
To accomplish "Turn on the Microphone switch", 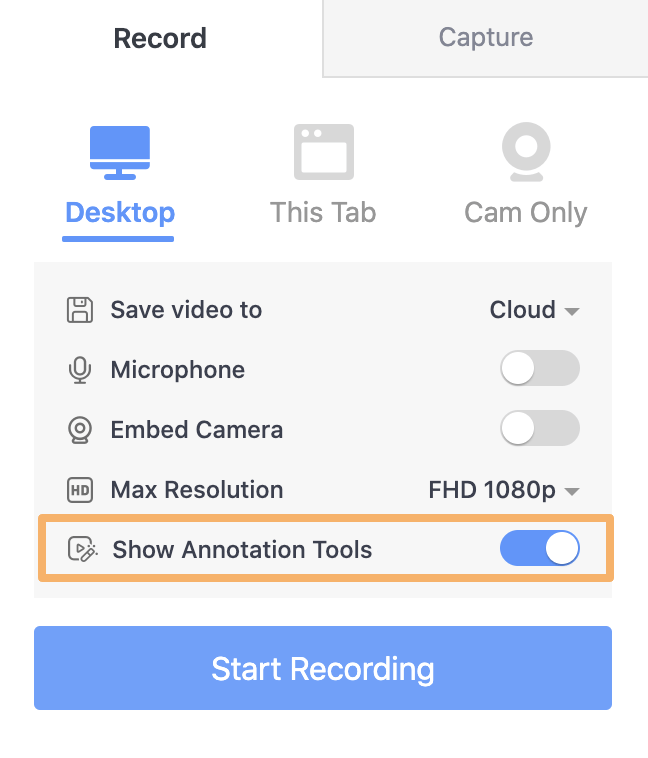I will click(539, 369).
